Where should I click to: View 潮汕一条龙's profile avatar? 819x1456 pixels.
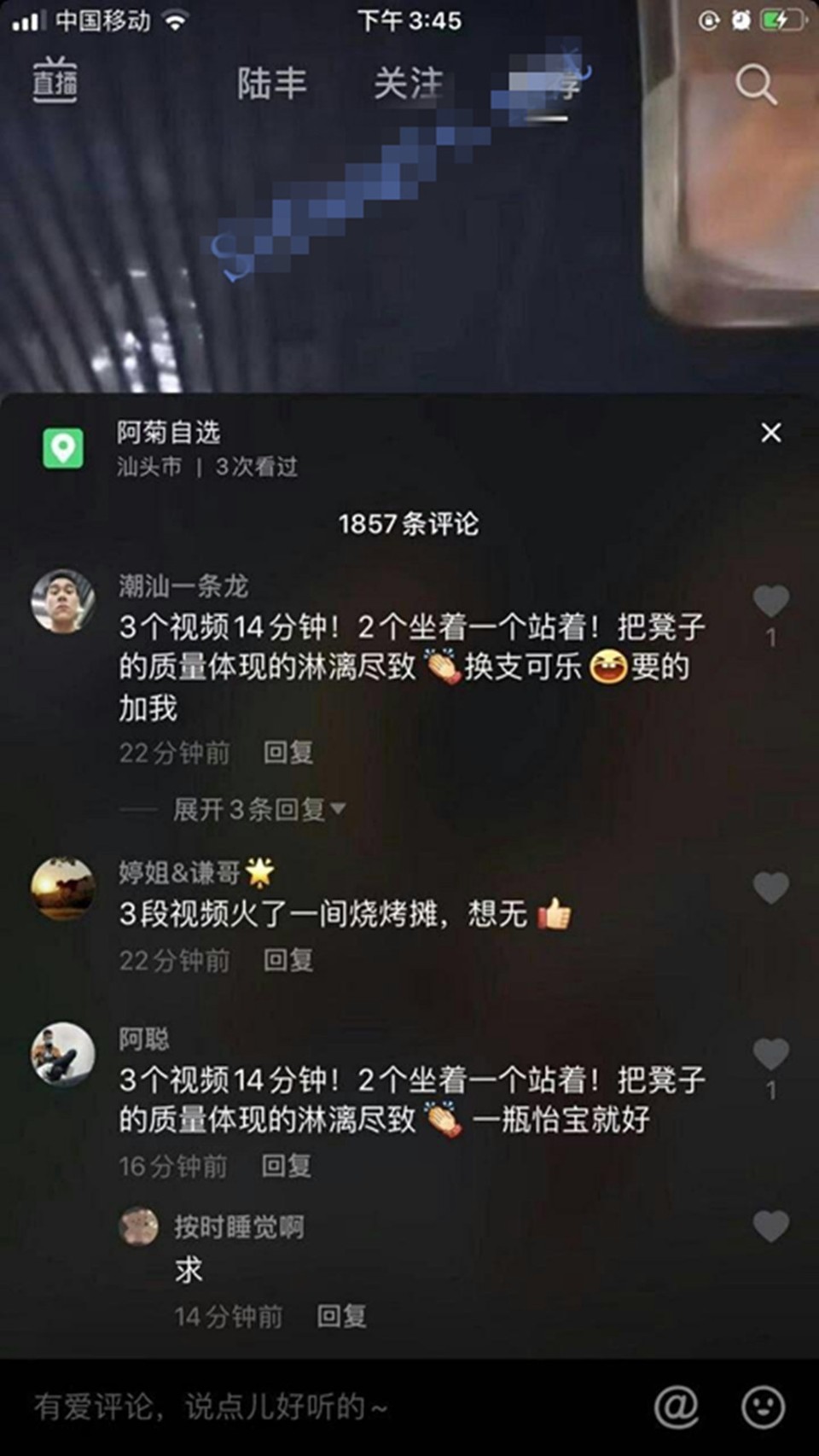pyautogui.click(x=63, y=601)
